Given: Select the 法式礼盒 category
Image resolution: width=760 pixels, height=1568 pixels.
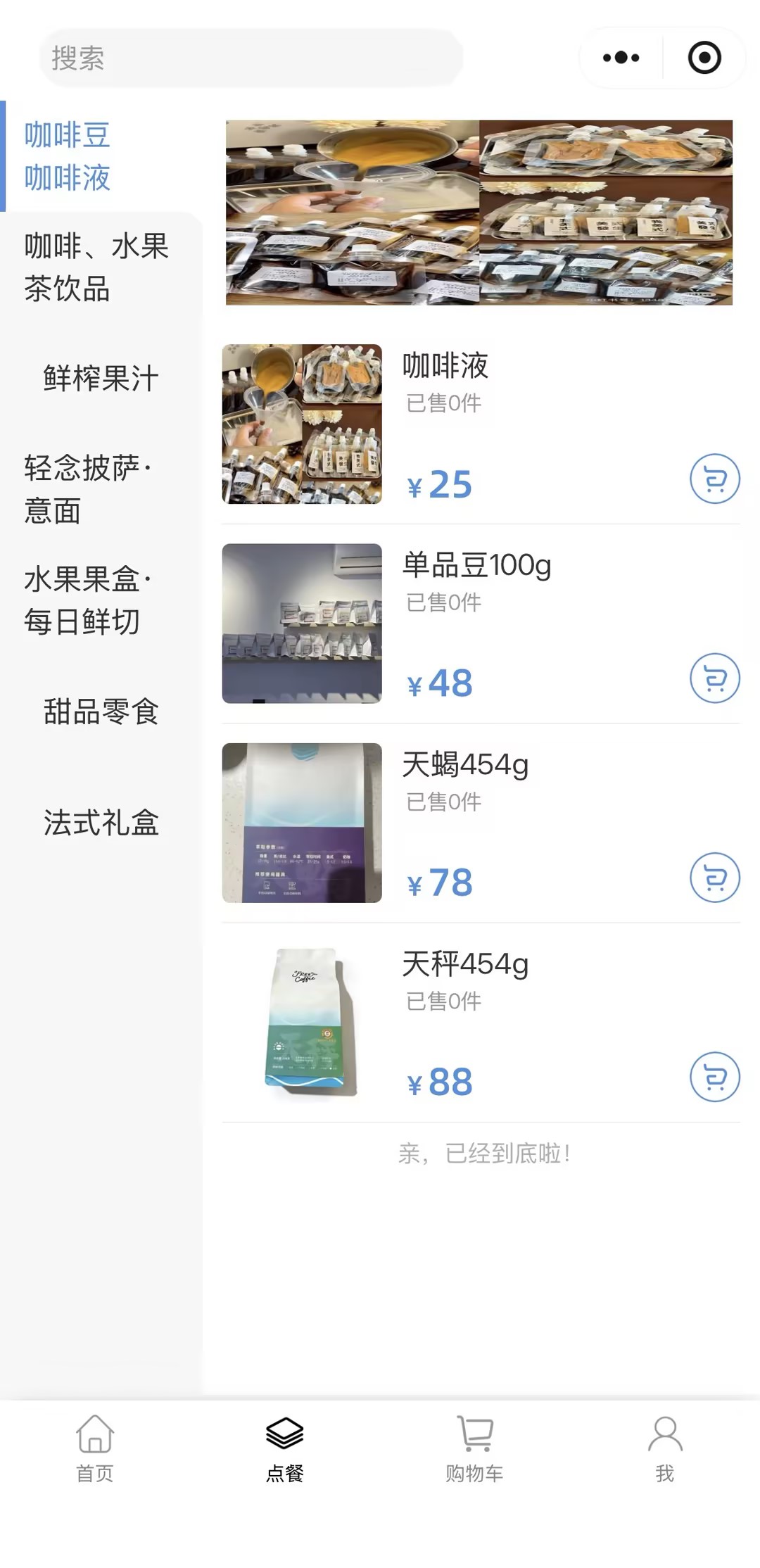Looking at the screenshot, I should pyautogui.click(x=101, y=823).
